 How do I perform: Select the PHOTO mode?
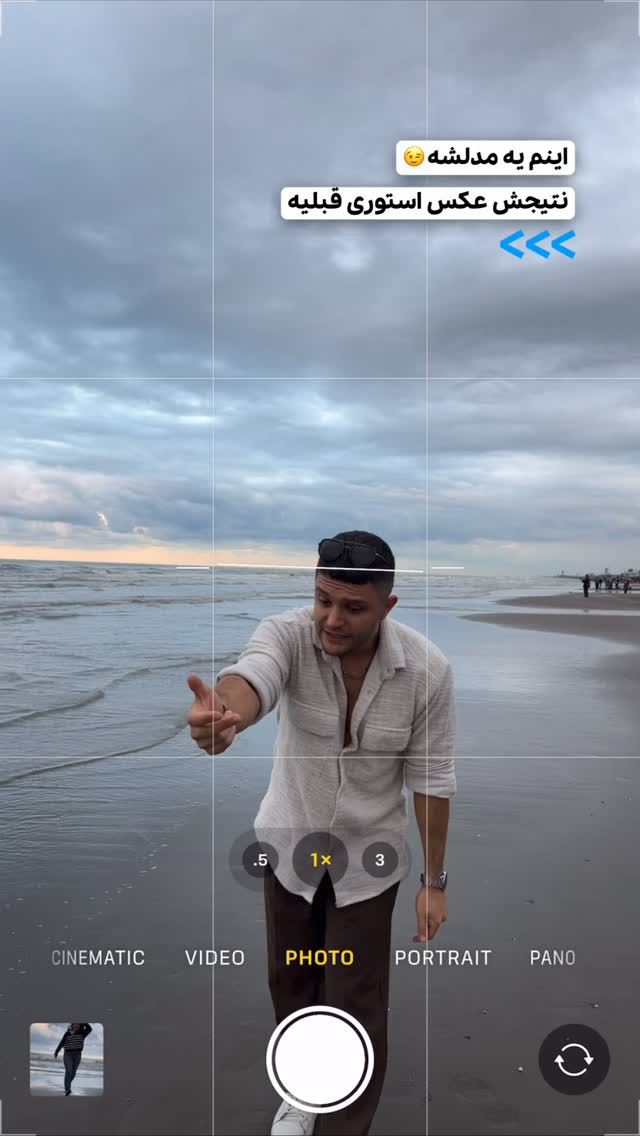pyautogui.click(x=320, y=958)
